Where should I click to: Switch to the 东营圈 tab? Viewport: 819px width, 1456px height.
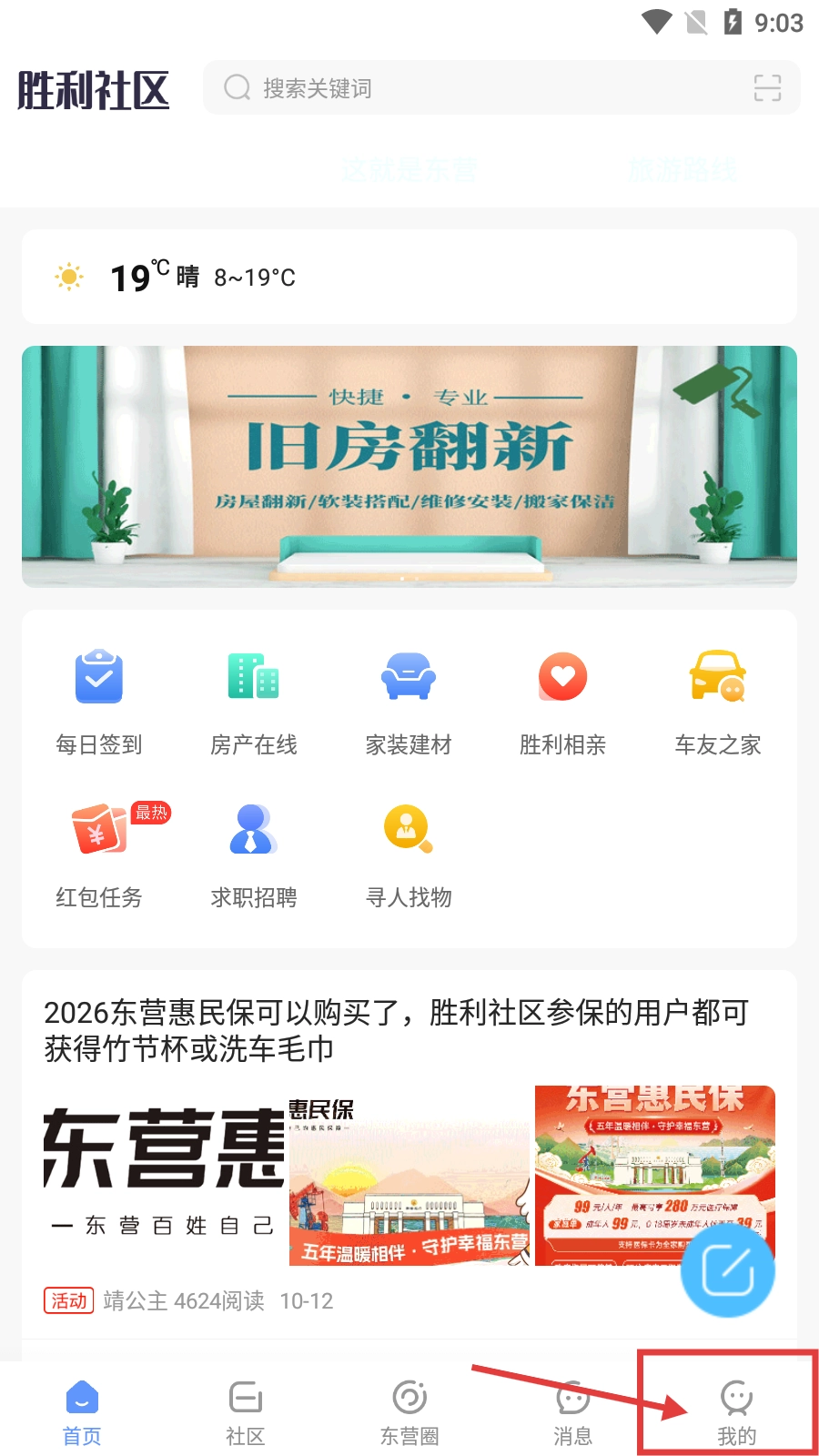click(409, 1411)
